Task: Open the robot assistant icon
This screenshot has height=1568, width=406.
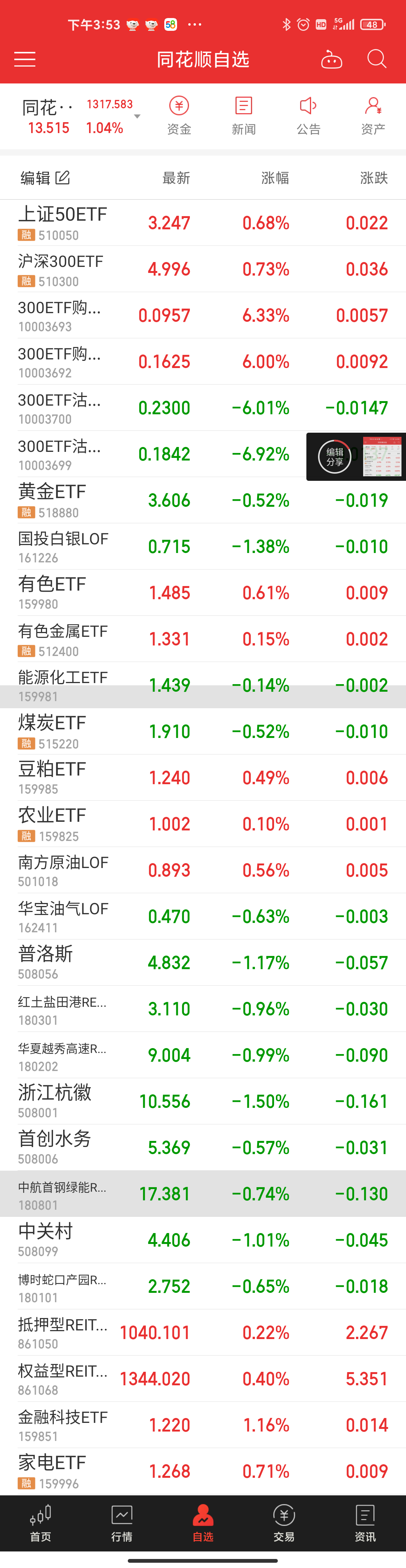Action: coord(331,60)
